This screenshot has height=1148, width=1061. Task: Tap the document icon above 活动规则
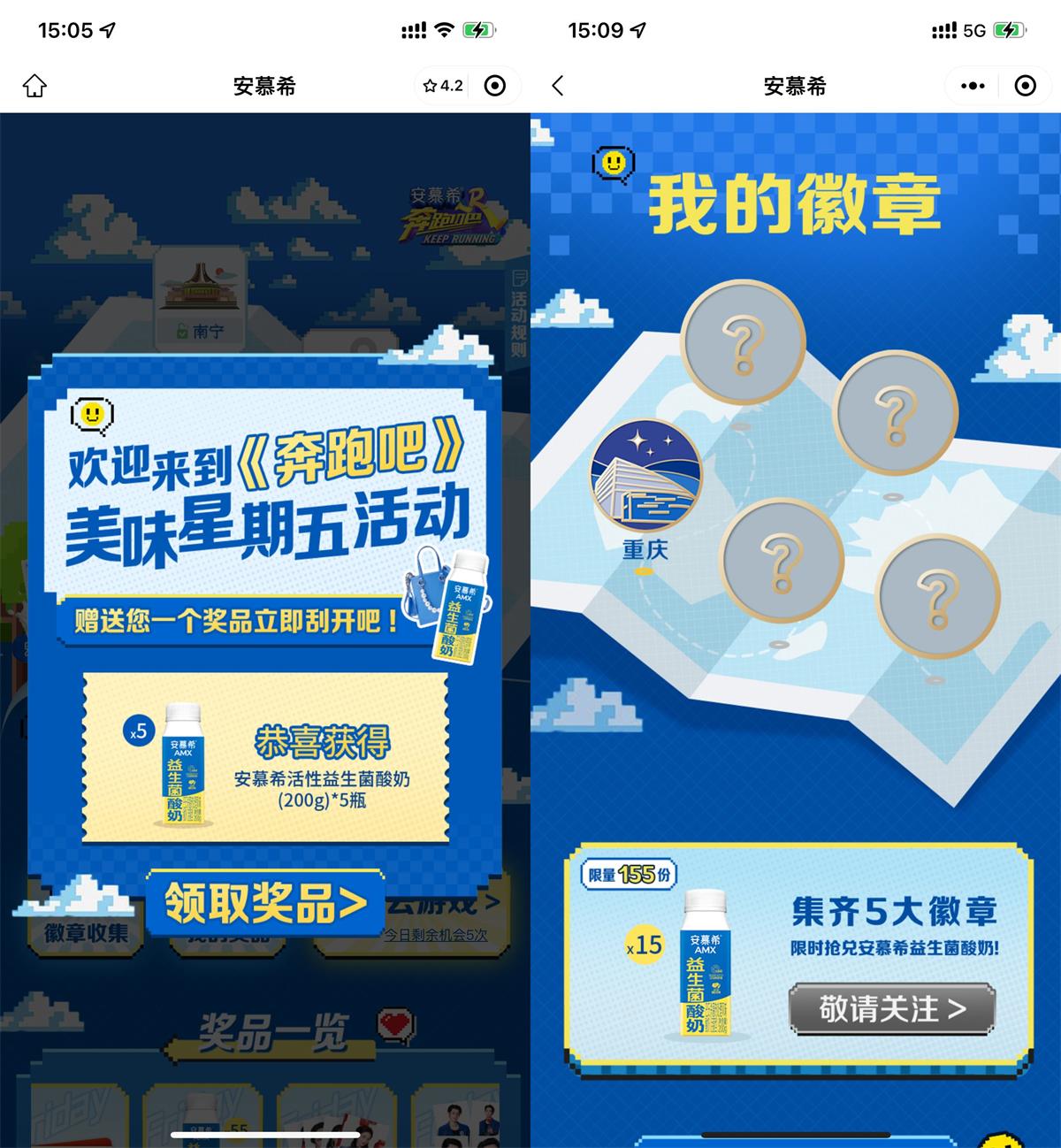click(517, 276)
